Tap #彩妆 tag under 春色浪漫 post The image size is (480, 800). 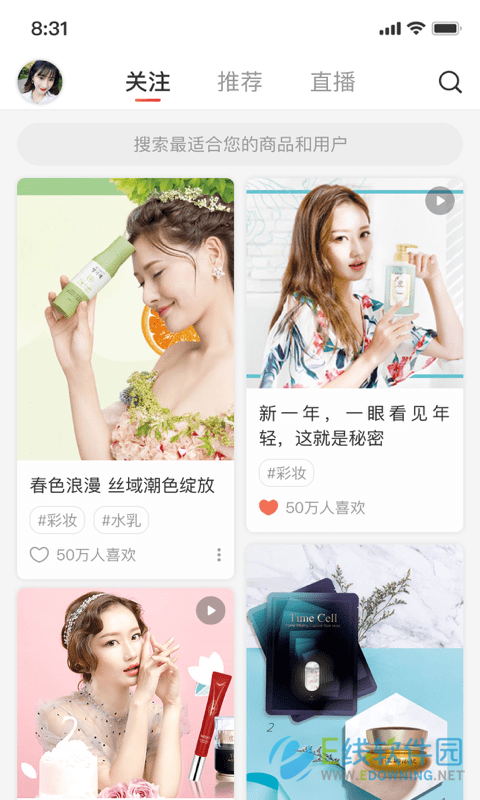coord(57,520)
